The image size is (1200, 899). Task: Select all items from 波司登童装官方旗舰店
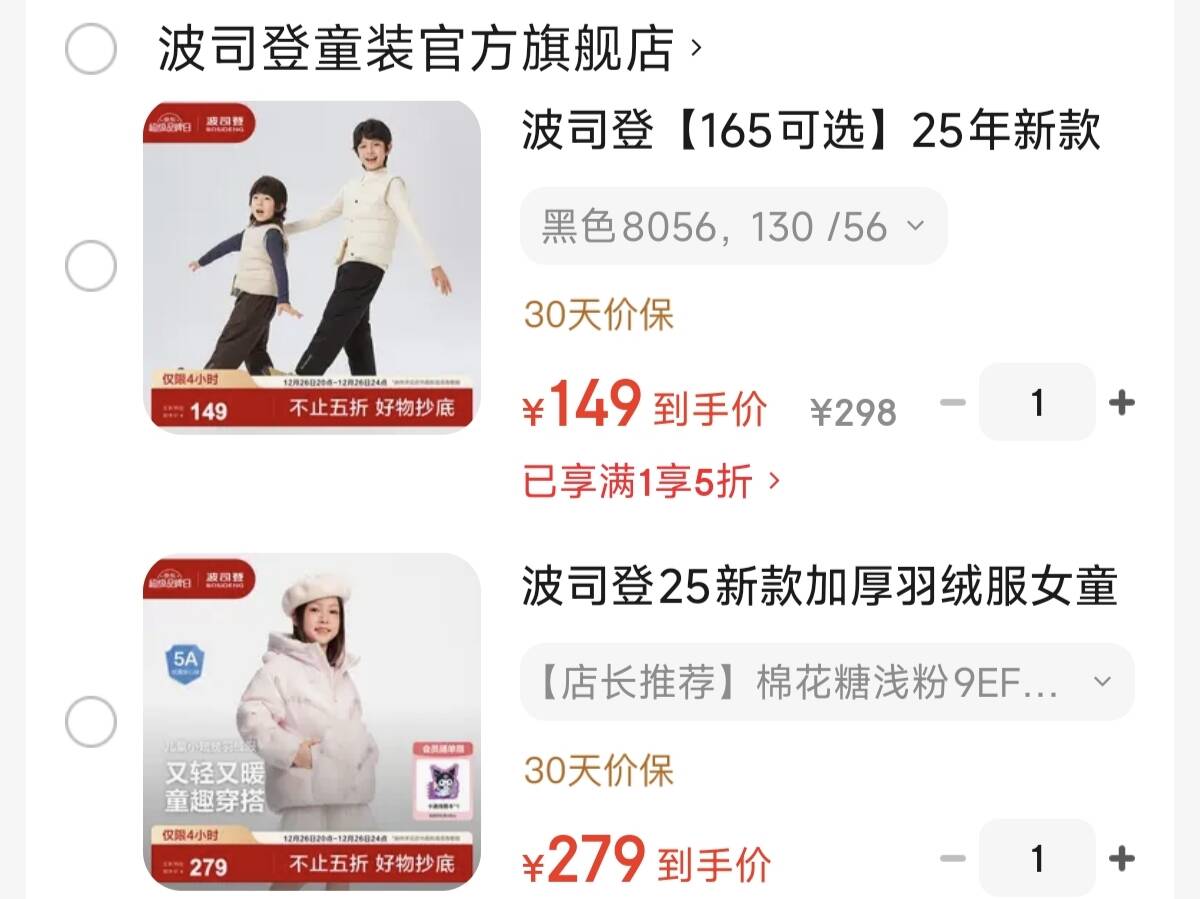tap(91, 48)
